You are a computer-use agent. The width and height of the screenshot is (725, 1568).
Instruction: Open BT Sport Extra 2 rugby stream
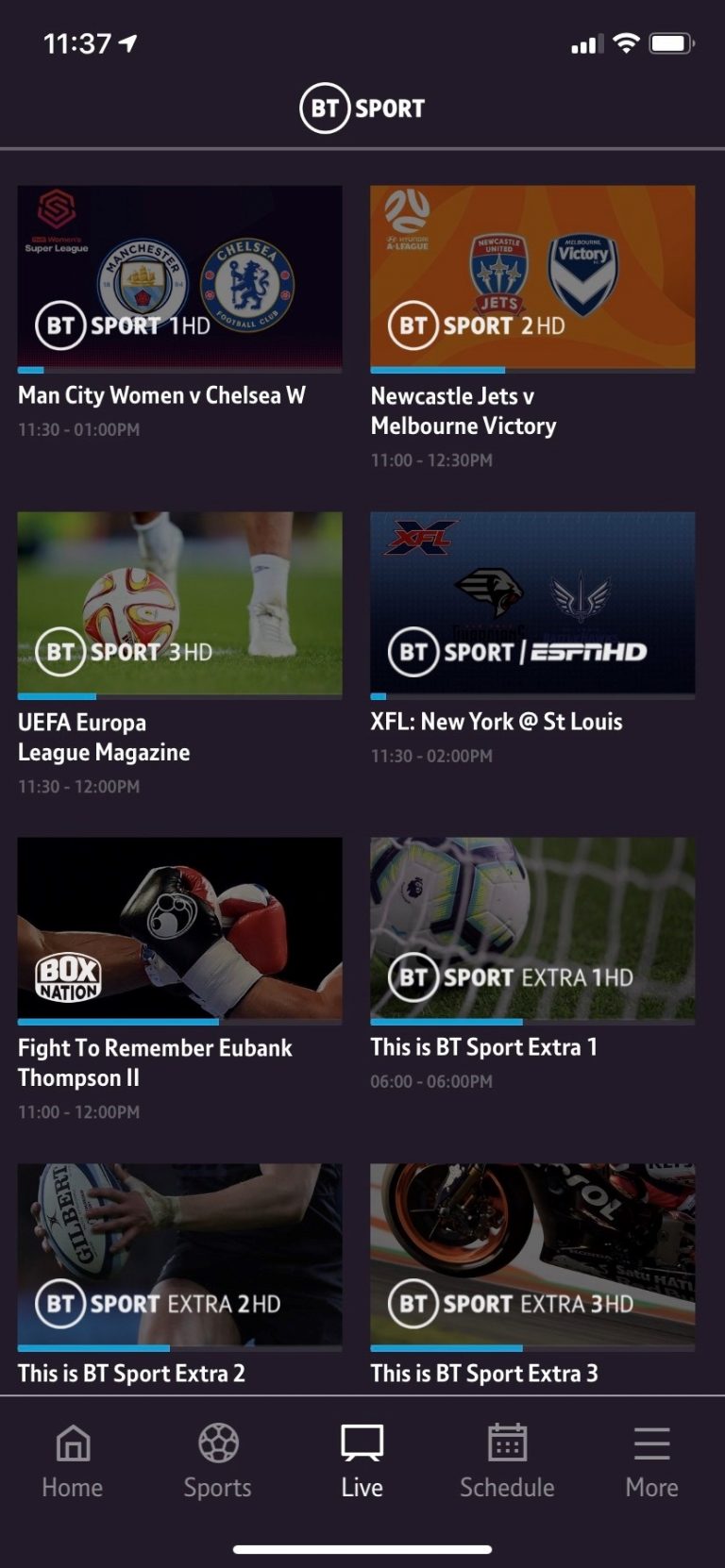(180, 1256)
